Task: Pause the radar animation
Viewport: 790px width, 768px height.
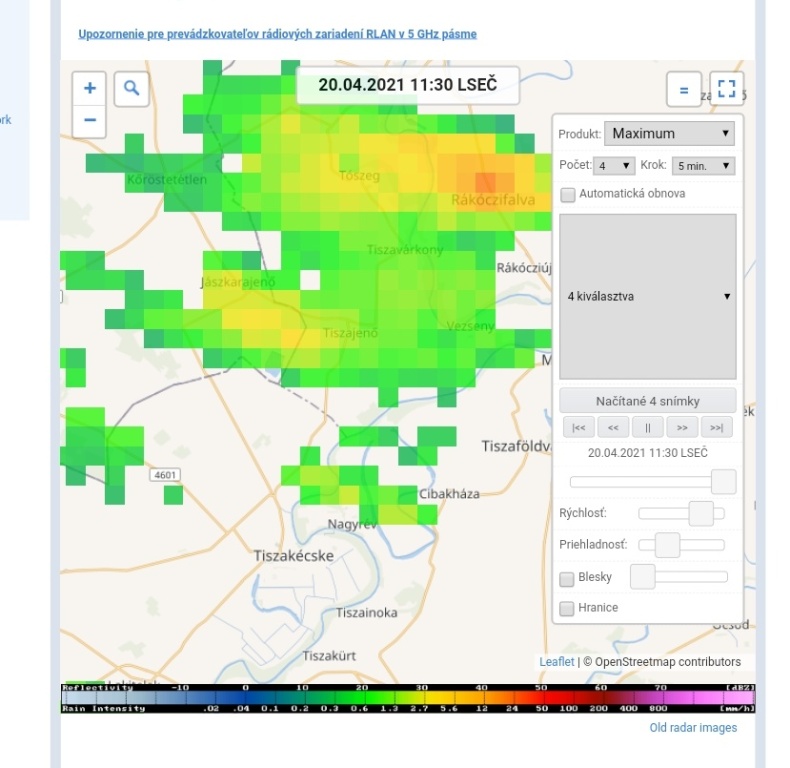Action: tap(648, 427)
